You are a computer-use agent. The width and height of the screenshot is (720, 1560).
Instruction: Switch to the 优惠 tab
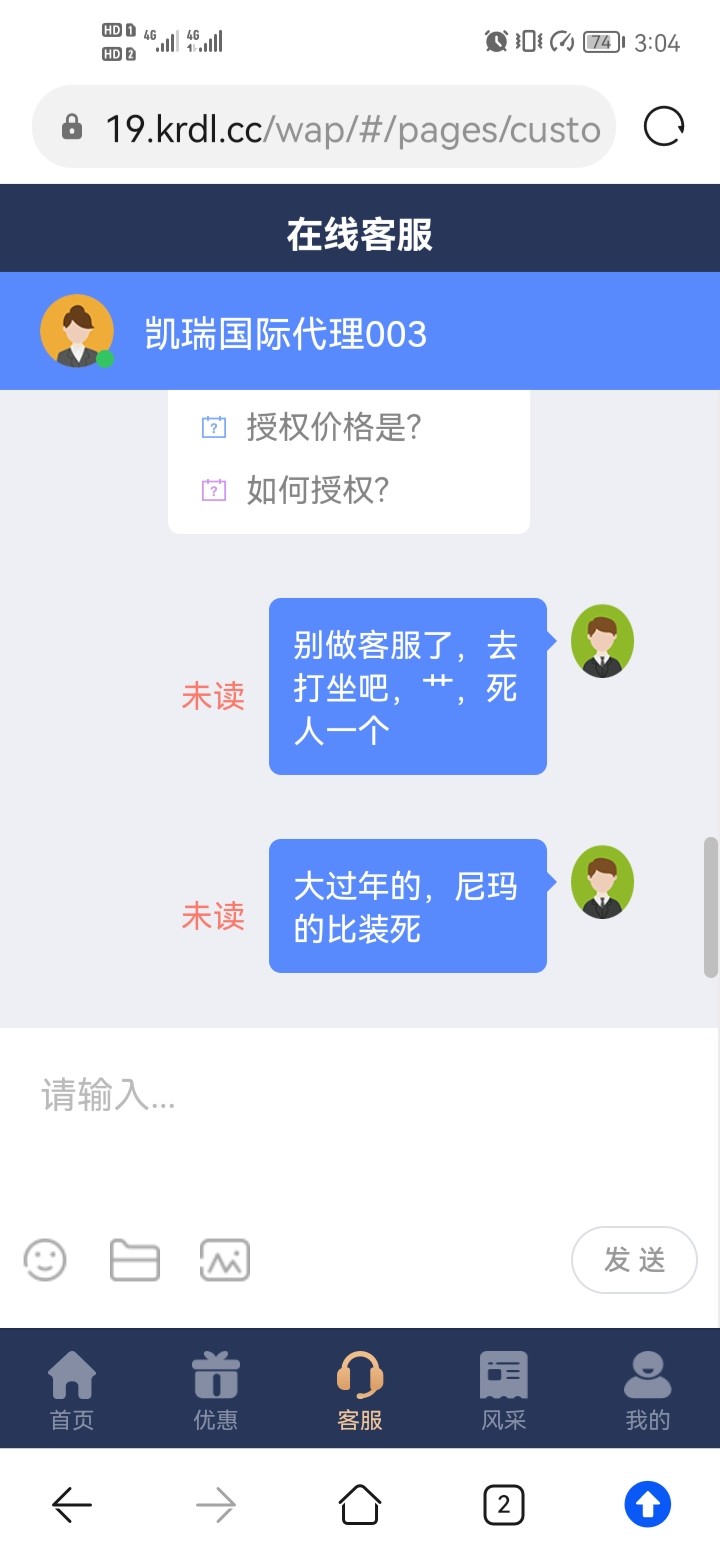pyautogui.click(x=216, y=1390)
